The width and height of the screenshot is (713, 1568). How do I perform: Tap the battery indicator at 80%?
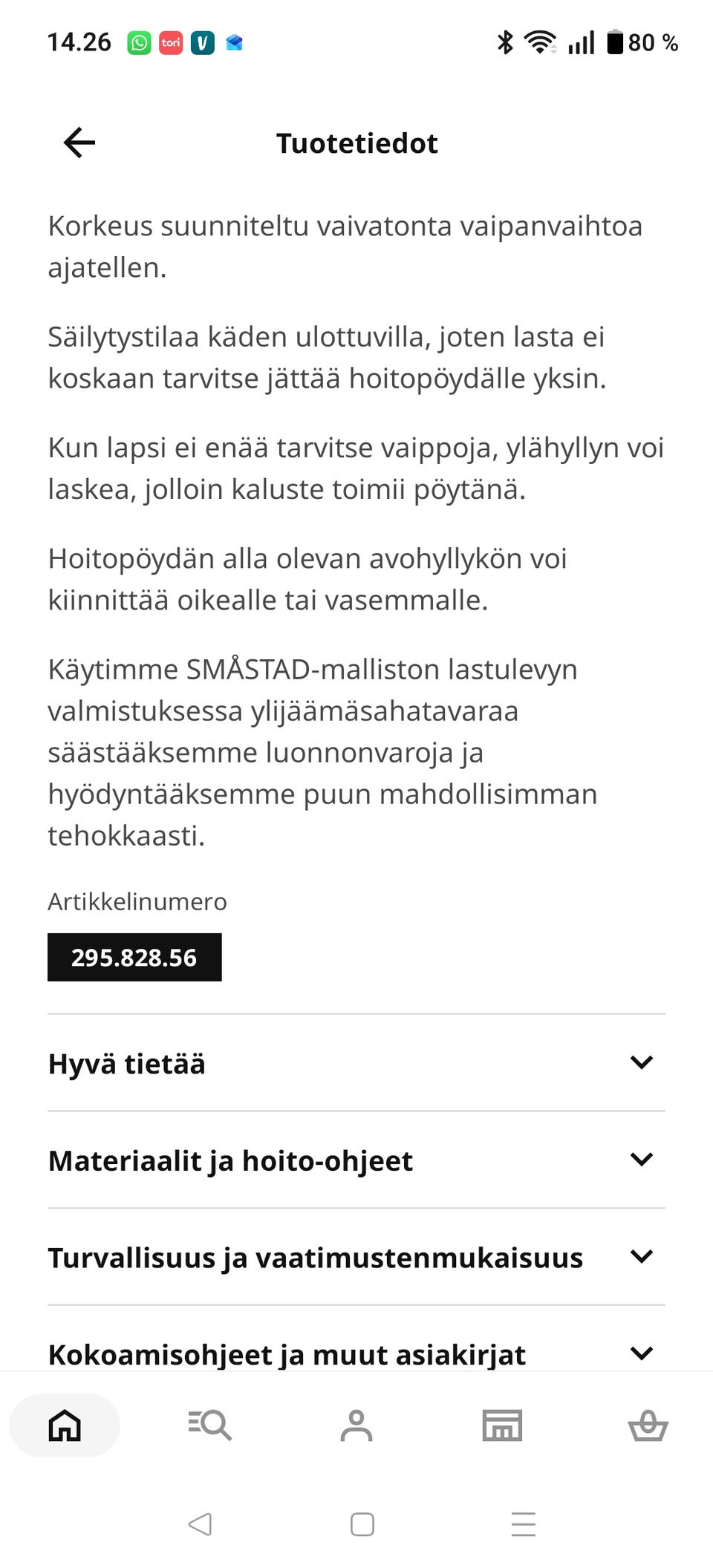pos(615,42)
